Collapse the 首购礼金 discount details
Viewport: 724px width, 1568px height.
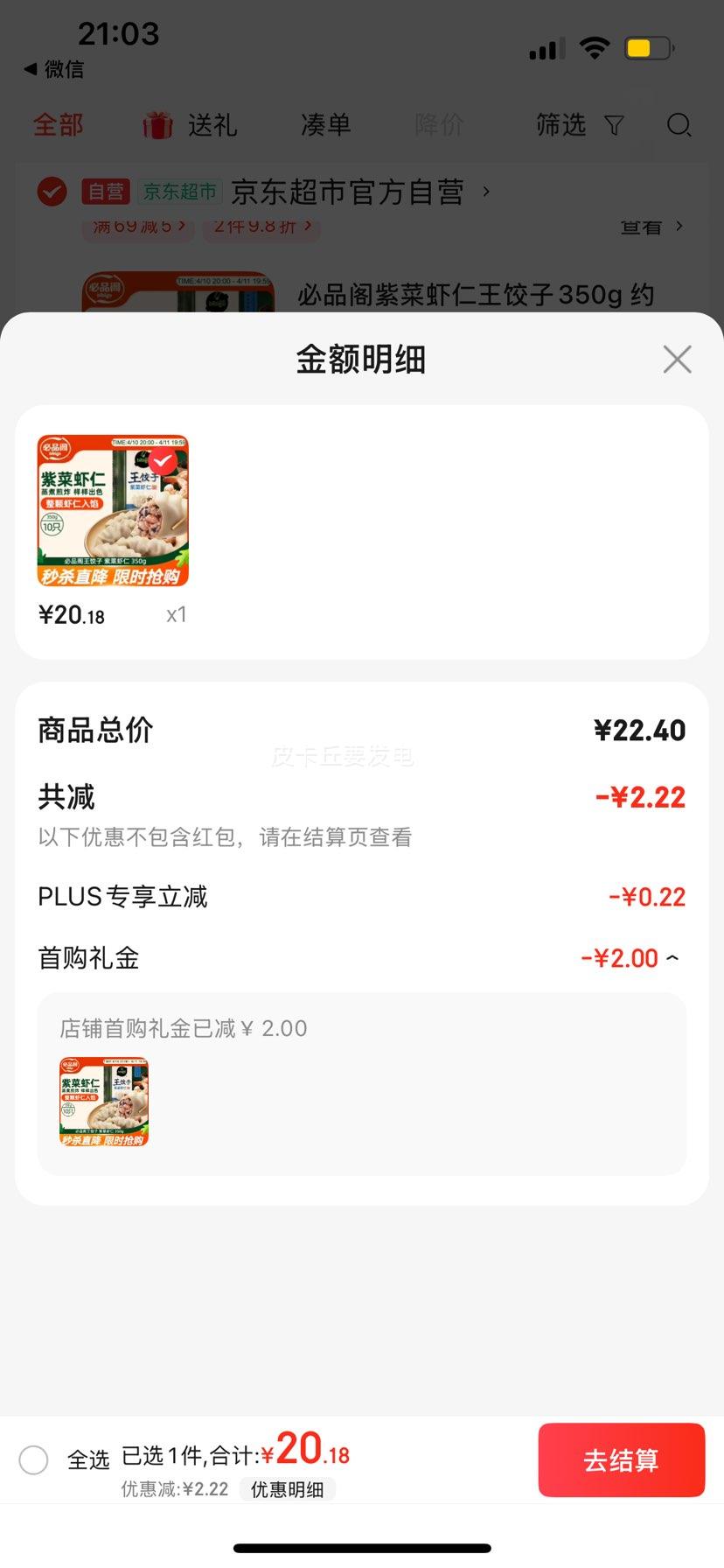pyautogui.click(x=672, y=957)
